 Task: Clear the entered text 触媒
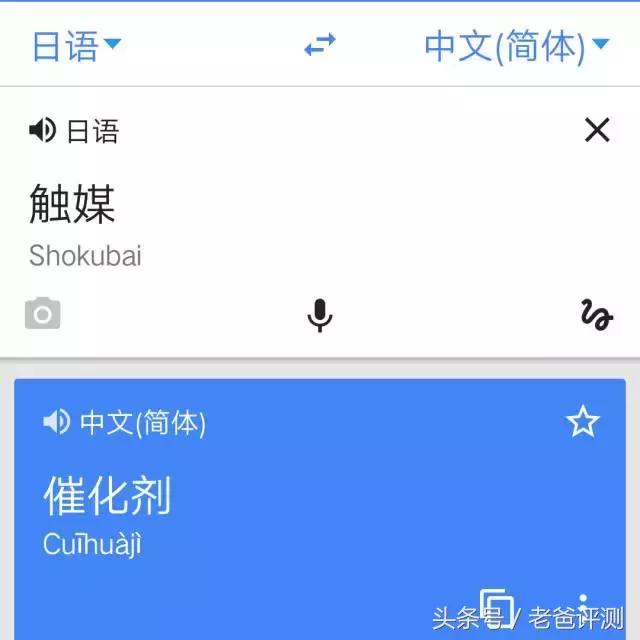[597, 130]
